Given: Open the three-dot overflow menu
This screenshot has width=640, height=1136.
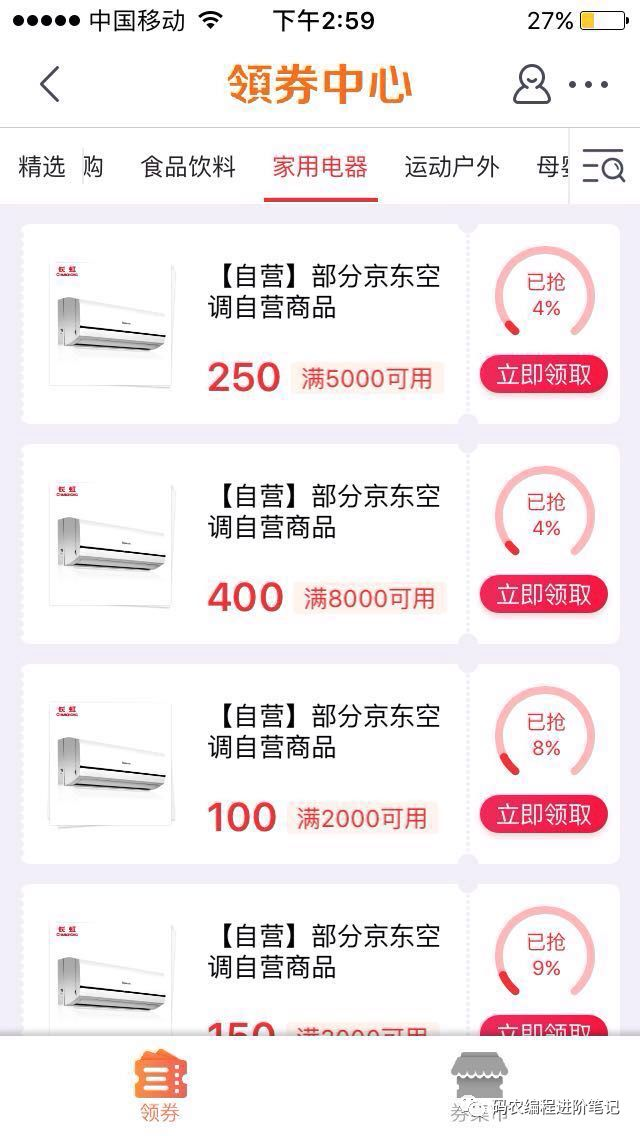Looking at the screenshot, I should click(x=588, y=85).
